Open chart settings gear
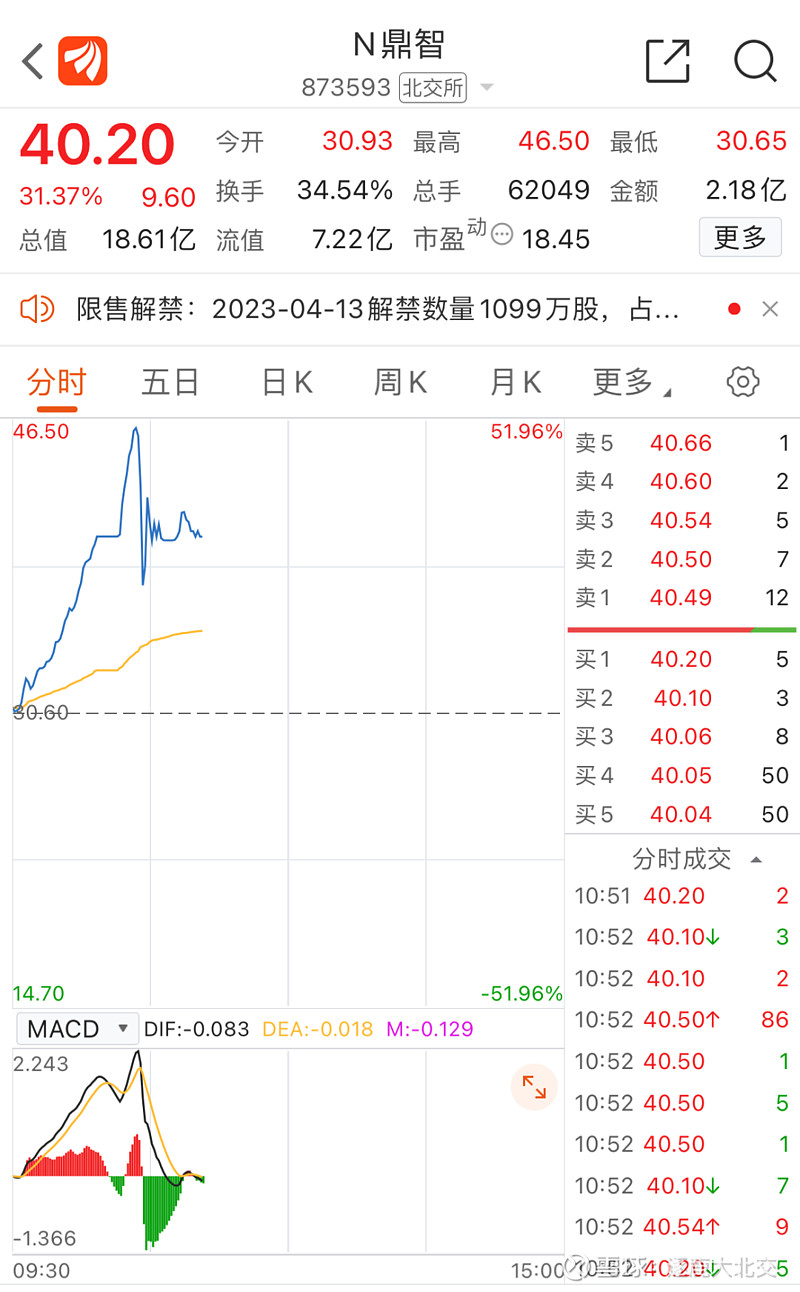Screen dimensions: 800x1292 [743, 382]
